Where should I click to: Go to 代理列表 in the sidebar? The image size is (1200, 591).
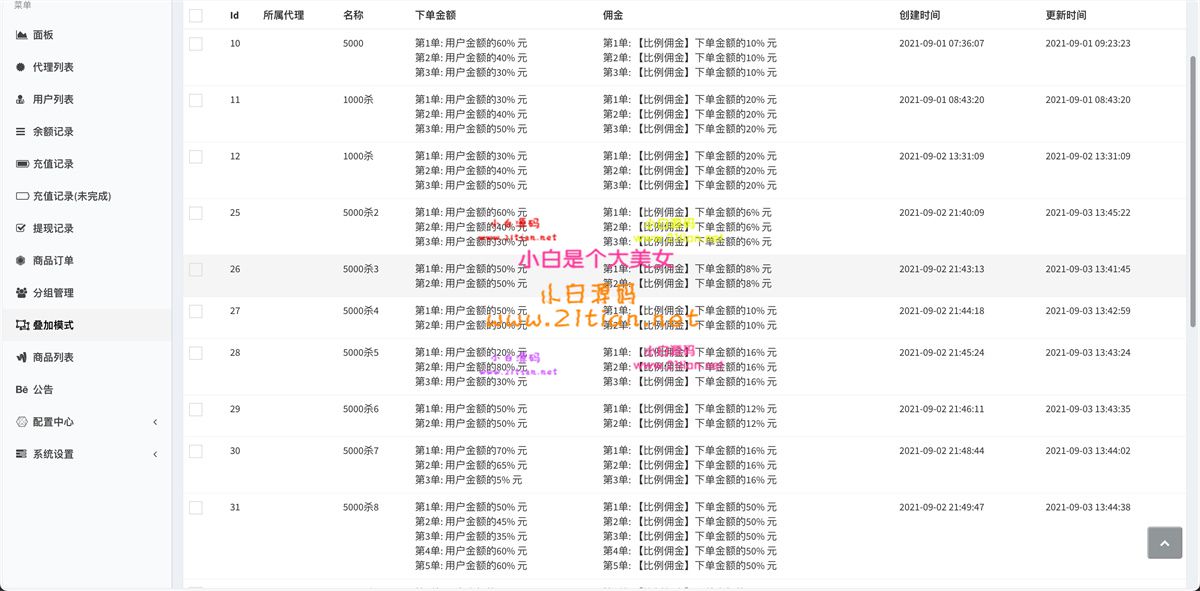click(52, 67)
